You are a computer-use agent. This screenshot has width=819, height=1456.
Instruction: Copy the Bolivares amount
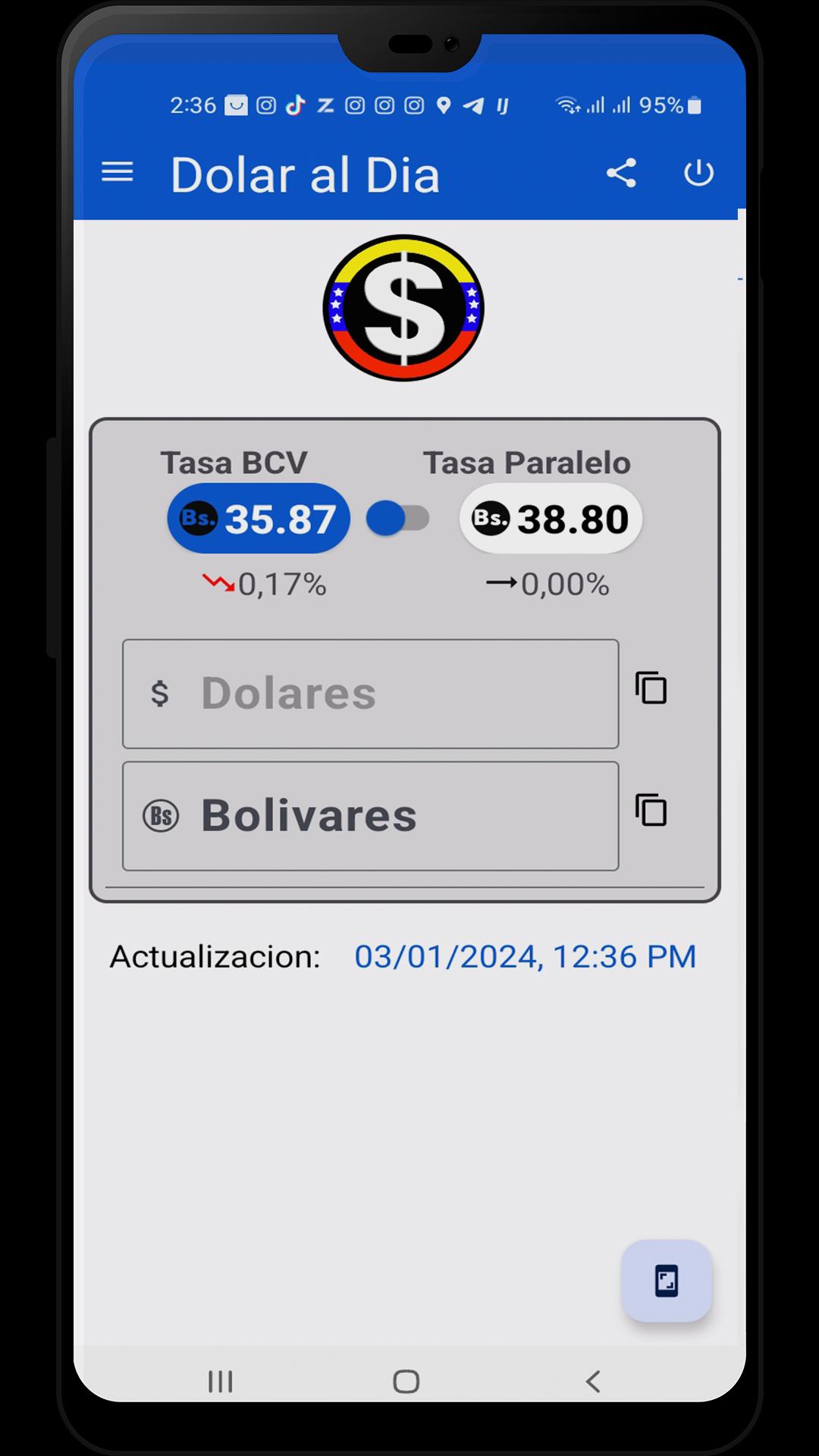[651, 811]
